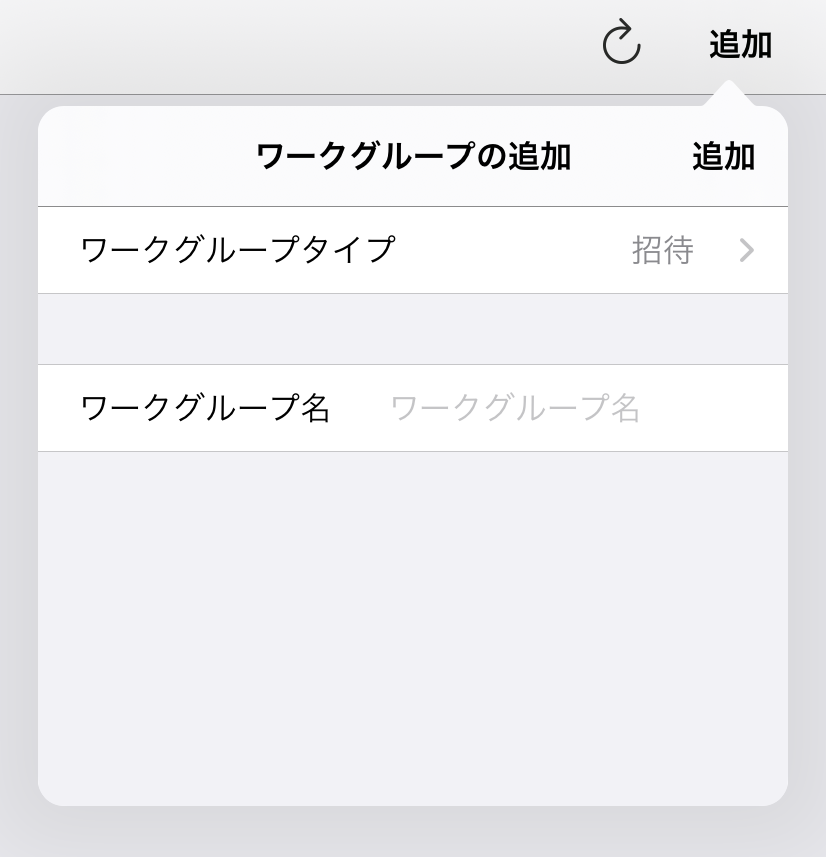Open the ワークグループタイプ row

click(412, 250)
